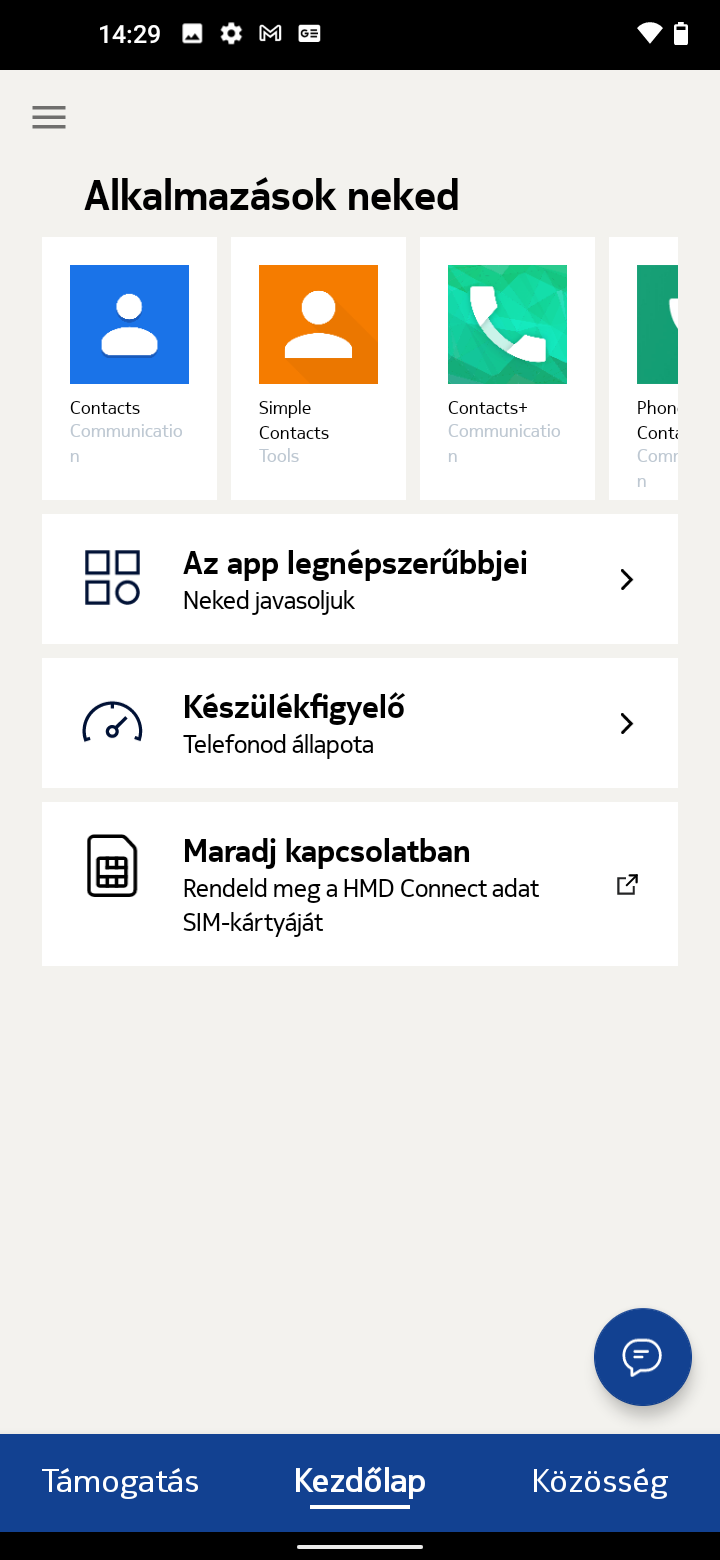The width and height of the screenshot is (720, 1560).
Task: Open Maradj kapcsolatban HMD Connect link
Action: tap(360, 884)
